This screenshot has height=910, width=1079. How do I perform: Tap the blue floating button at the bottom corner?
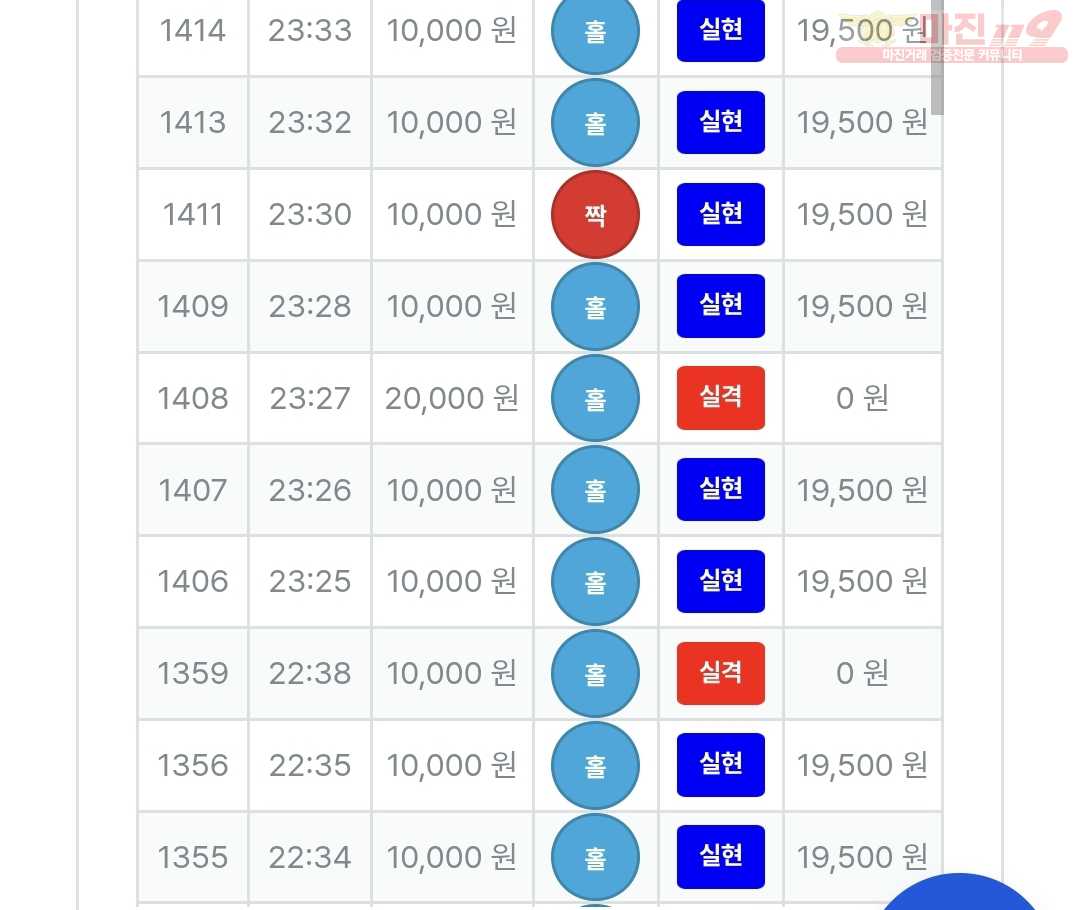point(960,893)
